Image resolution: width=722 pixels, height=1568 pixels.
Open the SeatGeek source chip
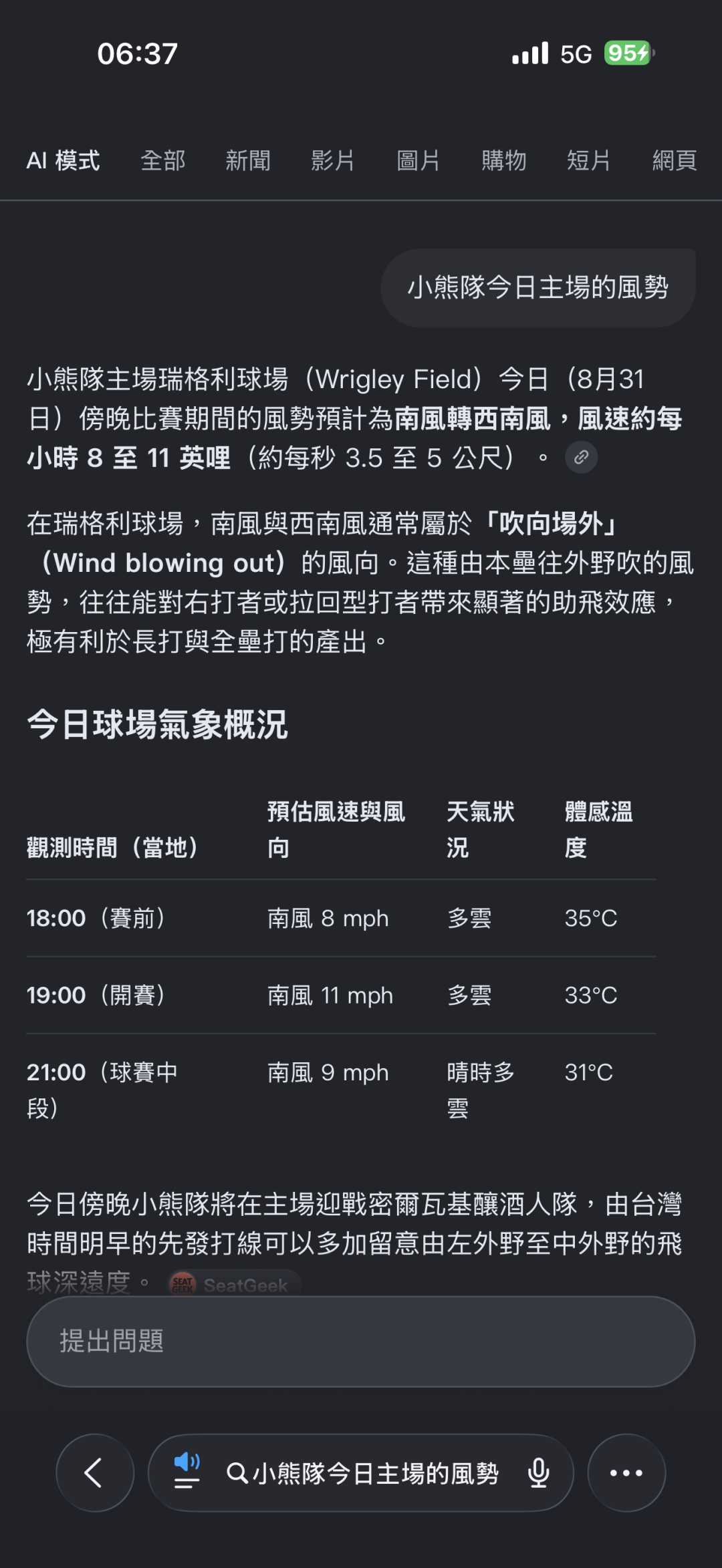pyautogui.click(x=234, y=1284)
